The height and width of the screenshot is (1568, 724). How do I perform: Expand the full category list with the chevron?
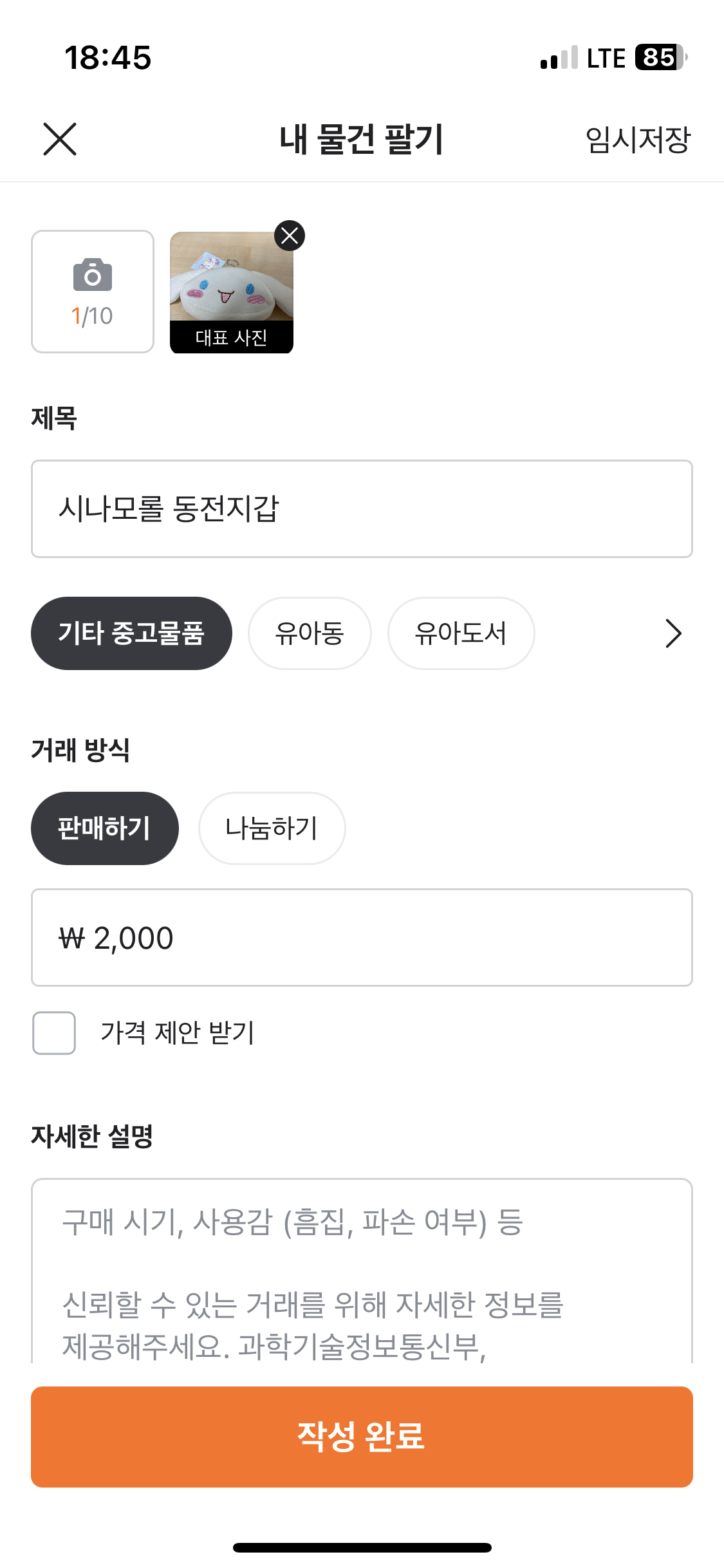673,633
